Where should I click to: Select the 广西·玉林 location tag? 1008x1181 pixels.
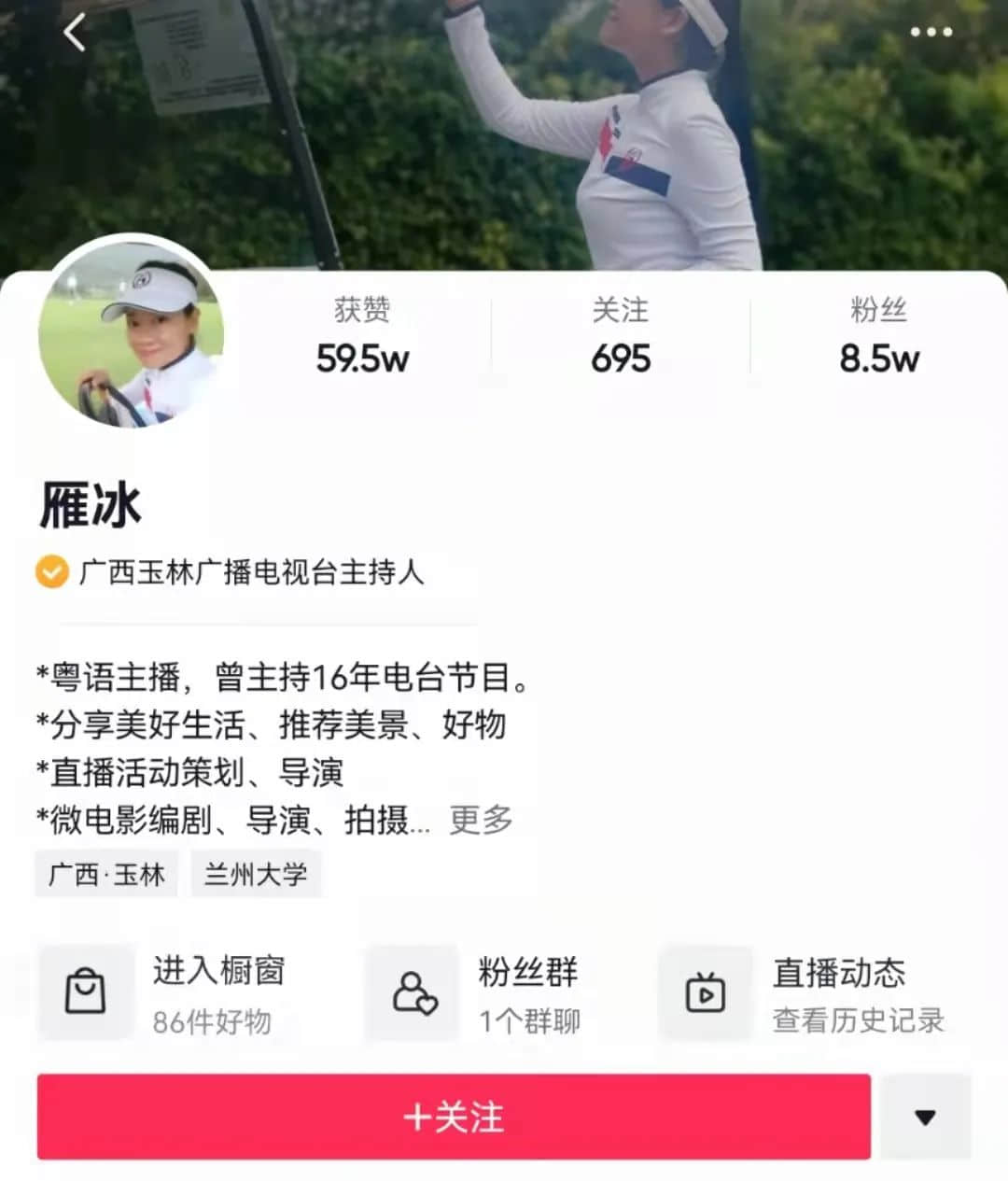pyautogui.click(x=105, y=874)
